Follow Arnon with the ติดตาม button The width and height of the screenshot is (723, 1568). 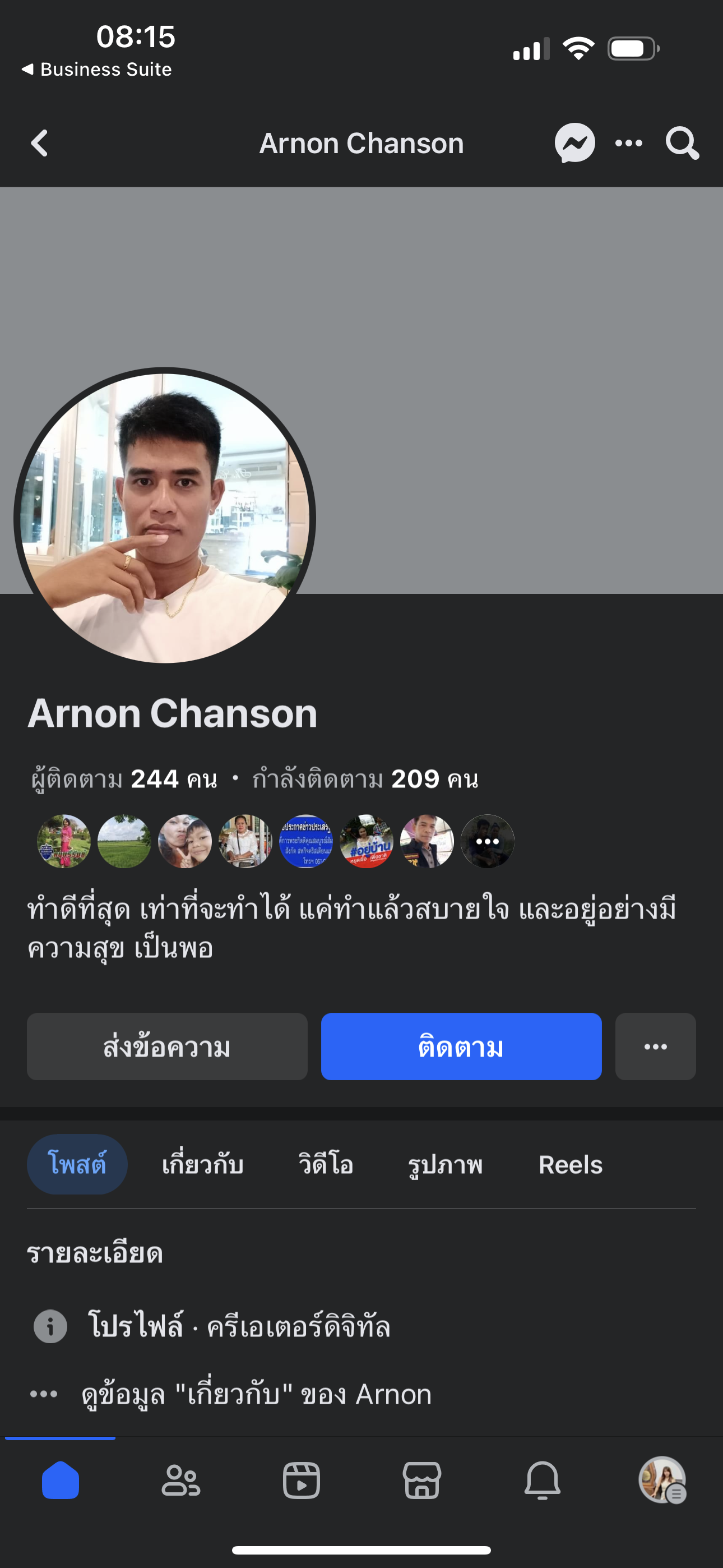[461, 1046]
